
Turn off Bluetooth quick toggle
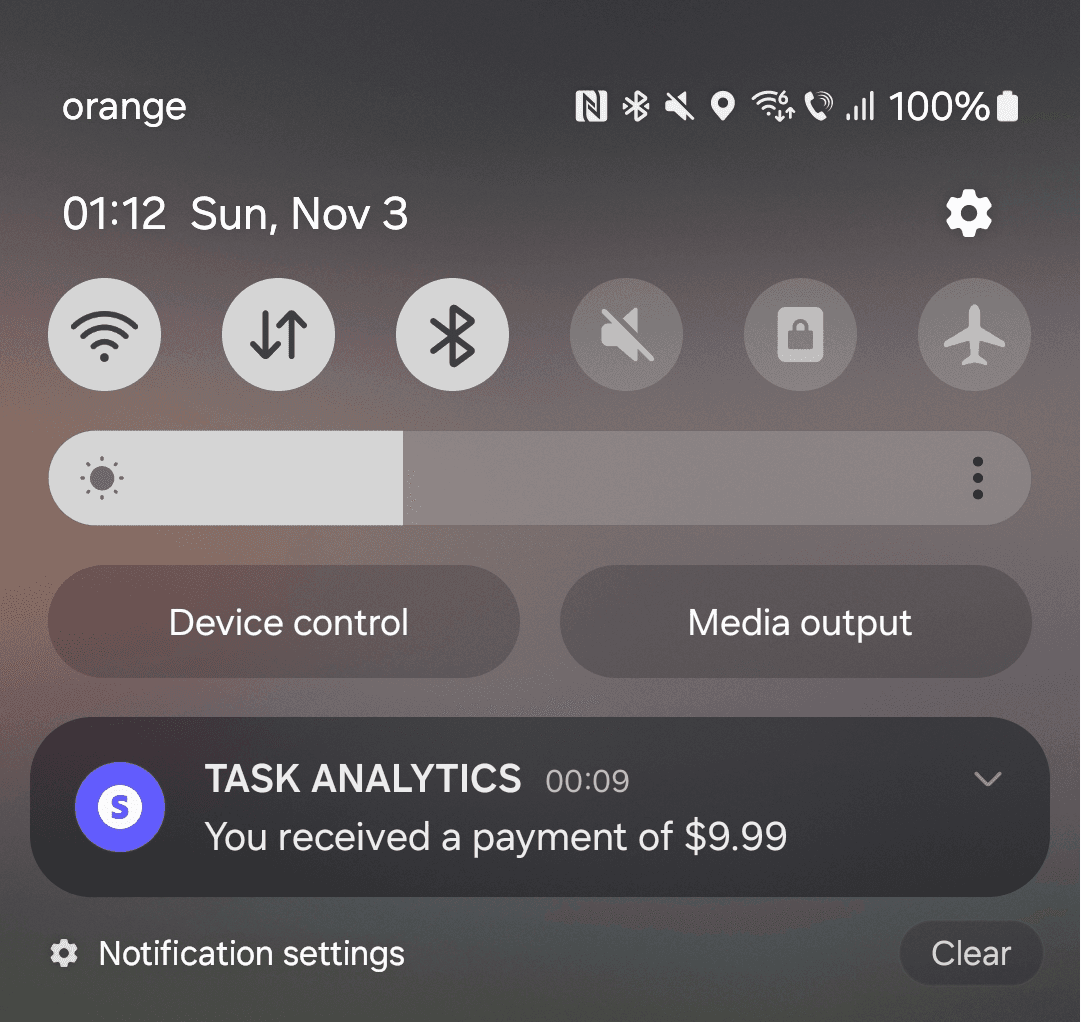point(452,334)
